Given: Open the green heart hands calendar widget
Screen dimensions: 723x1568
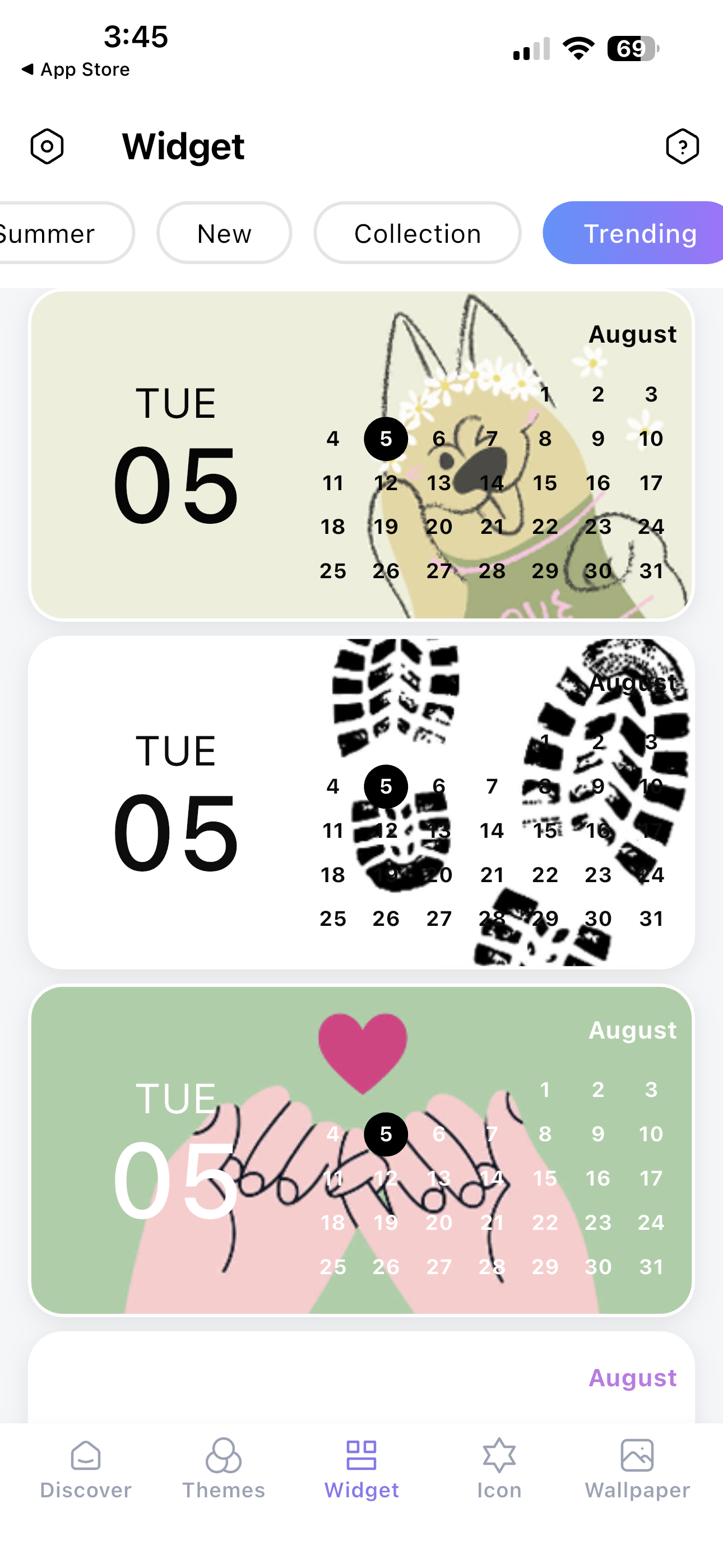Looking at the screenshot, I should (x=361, y=1150).
